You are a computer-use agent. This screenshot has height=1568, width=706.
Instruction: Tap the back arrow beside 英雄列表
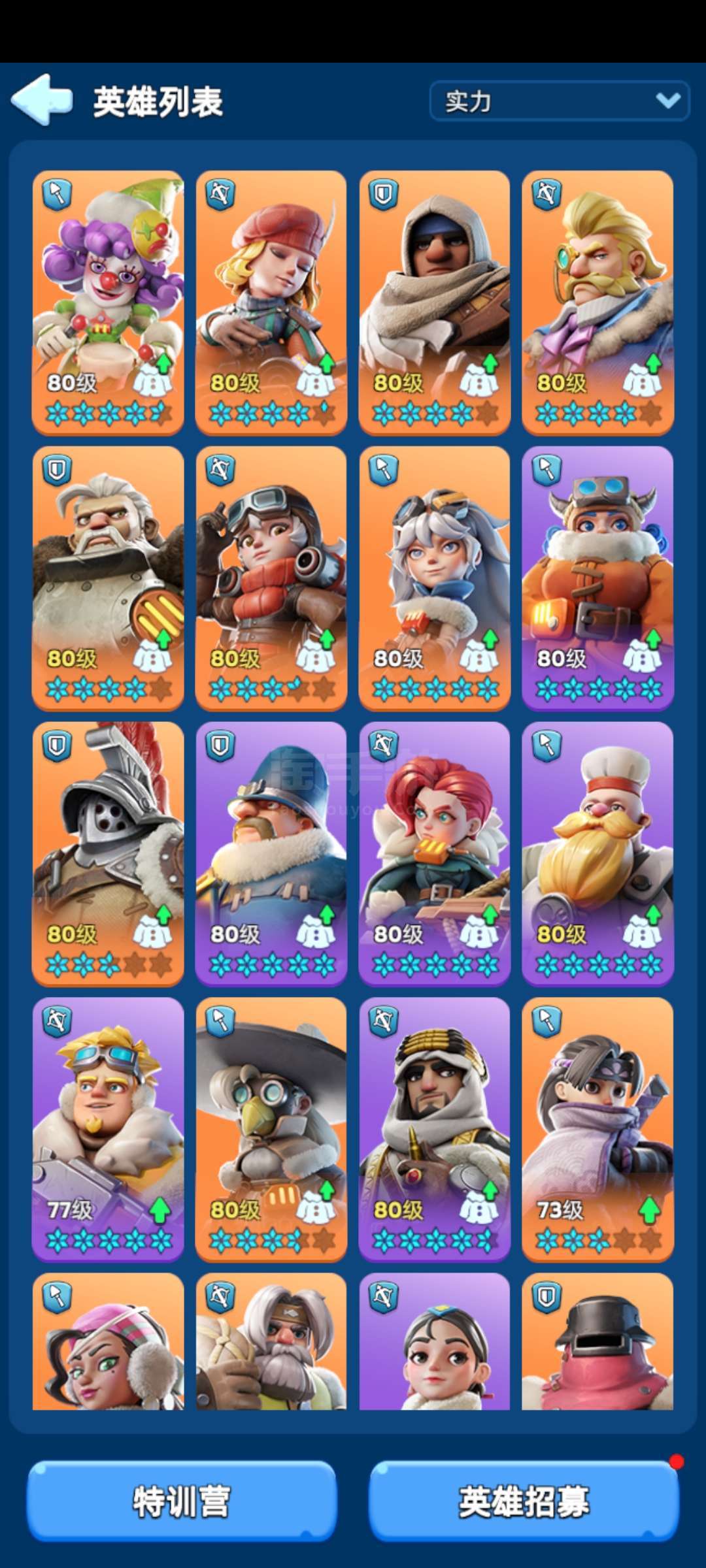(42, 100)
